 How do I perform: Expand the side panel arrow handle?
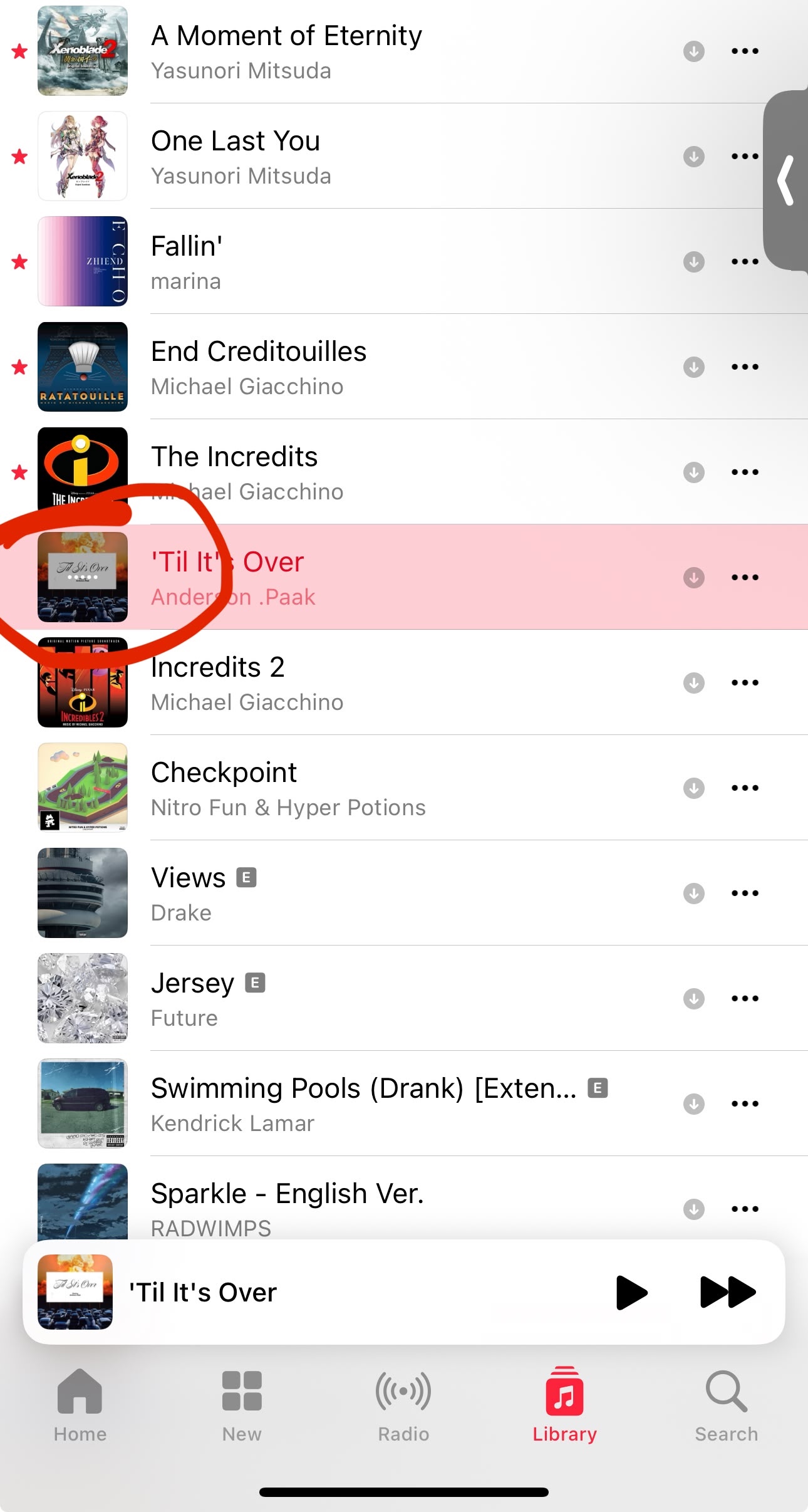click(785, 180)
